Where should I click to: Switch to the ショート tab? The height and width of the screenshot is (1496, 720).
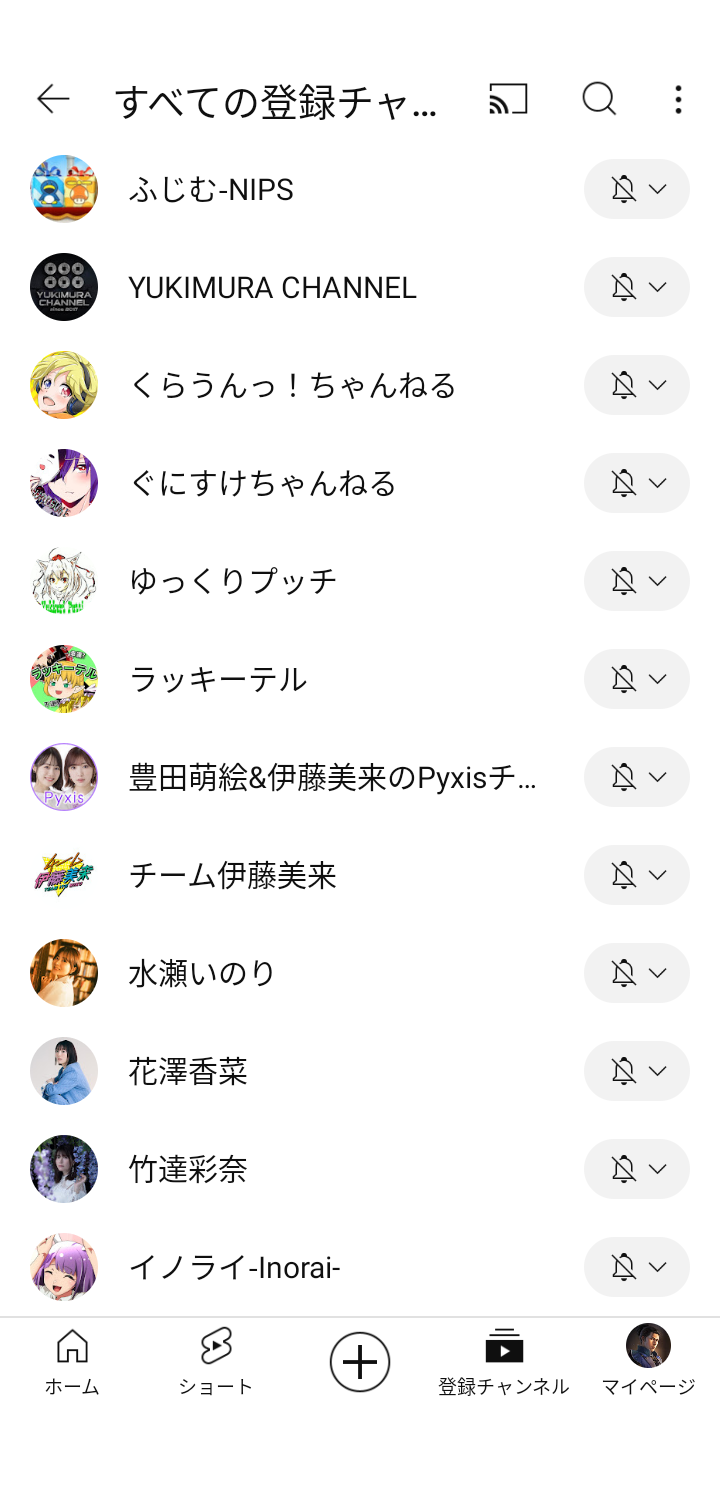click(x=216, y=1361)
